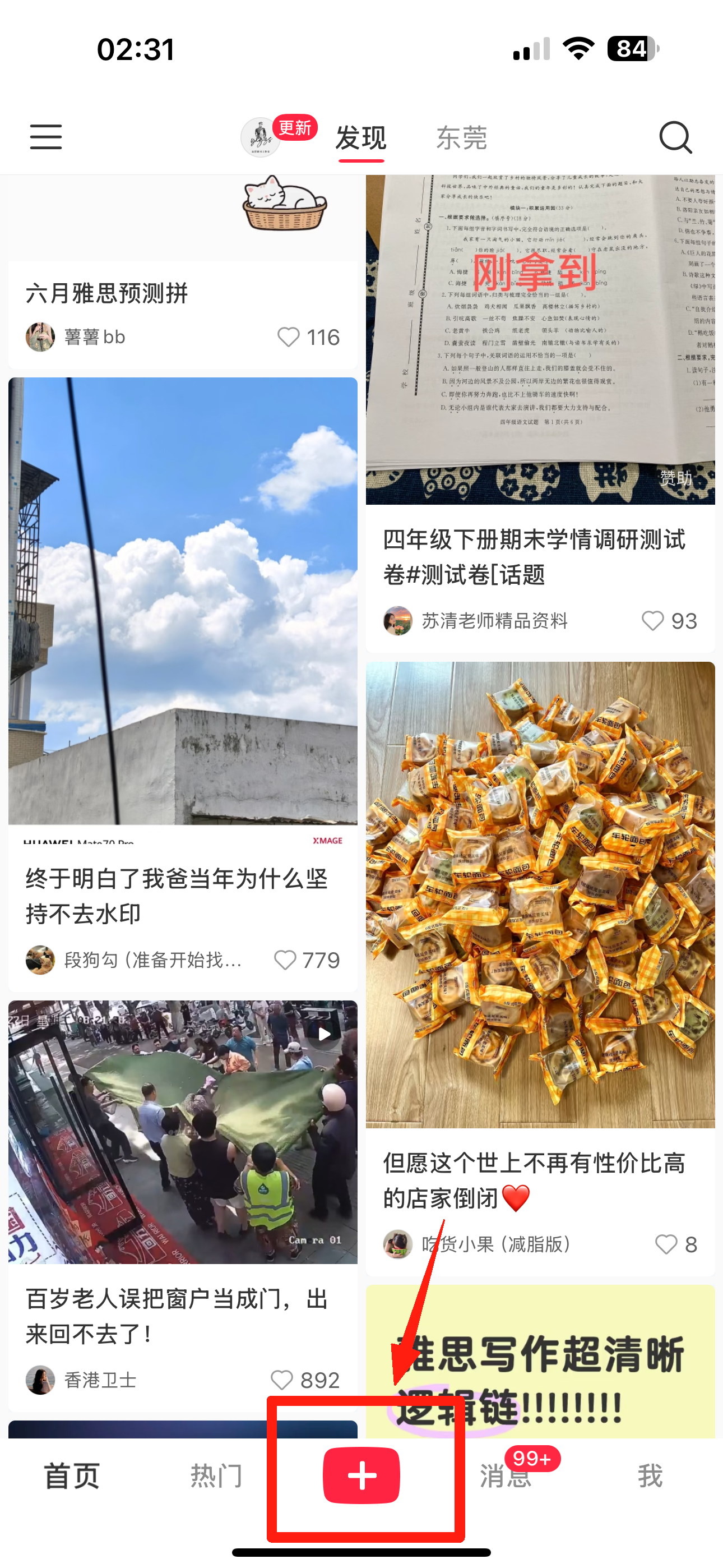Switch to the 热门 tab

[x=216, y=1475]
